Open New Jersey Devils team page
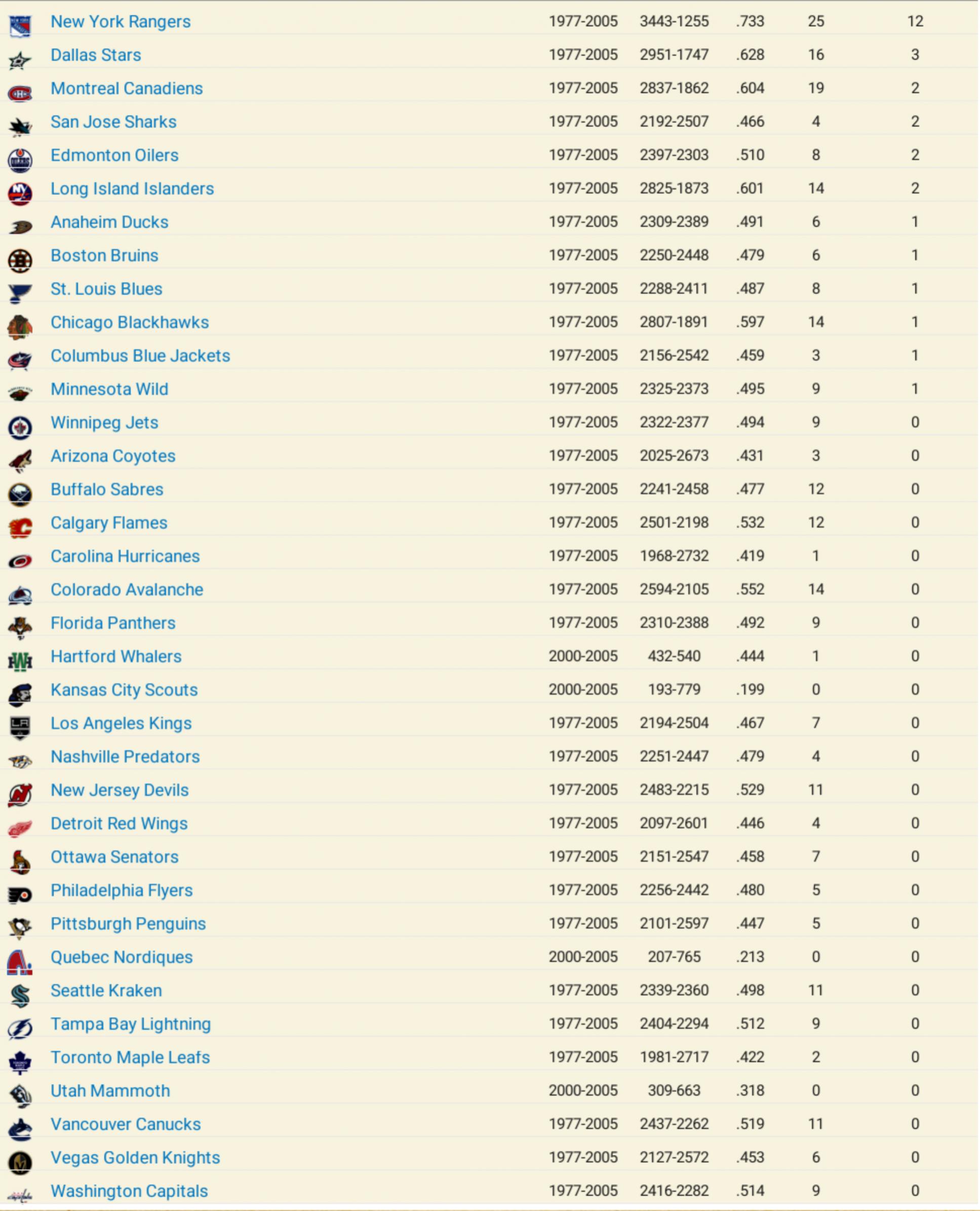 (x=119, y=790)
